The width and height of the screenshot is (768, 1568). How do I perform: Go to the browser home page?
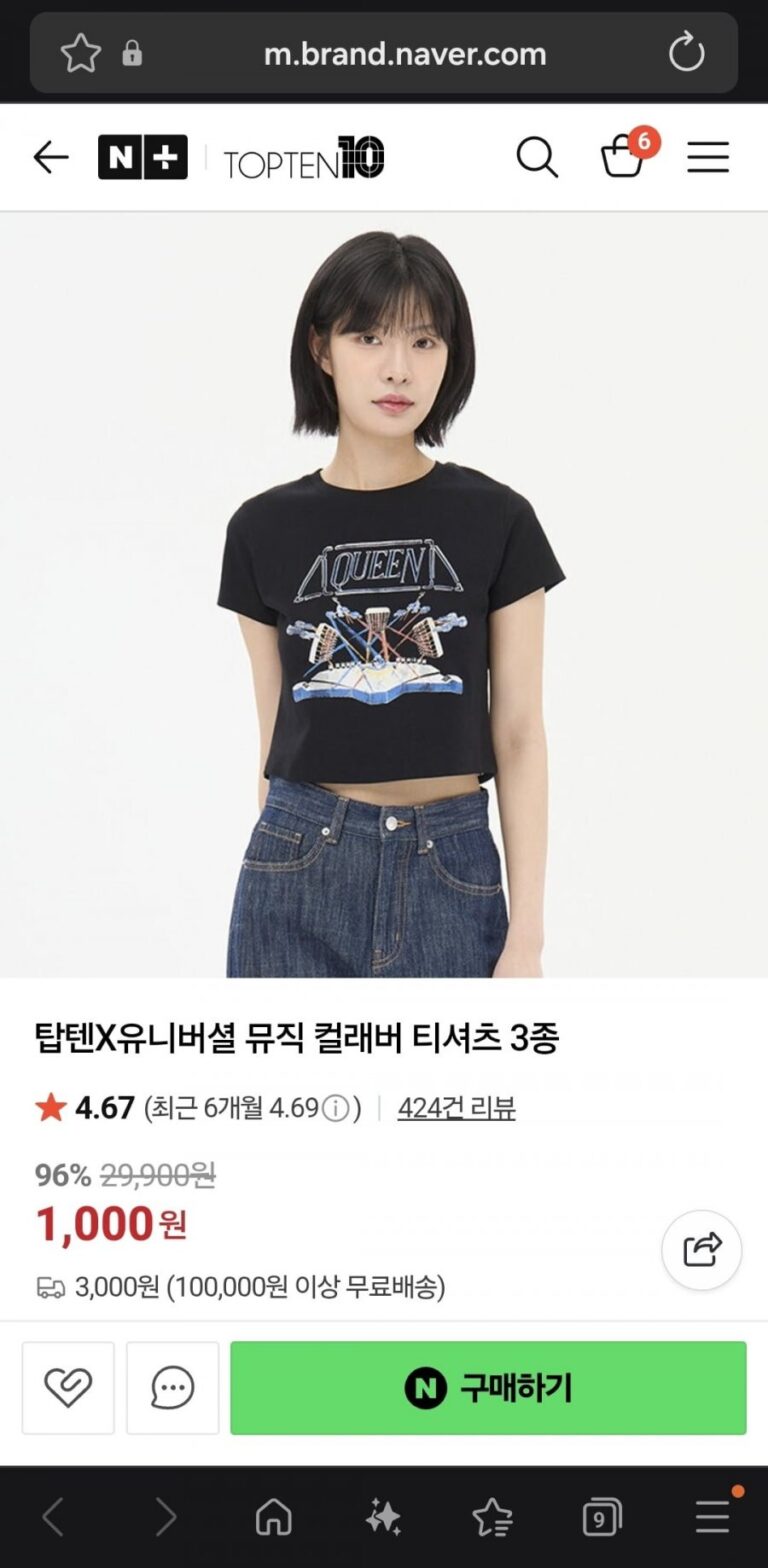pos(273,1518)
